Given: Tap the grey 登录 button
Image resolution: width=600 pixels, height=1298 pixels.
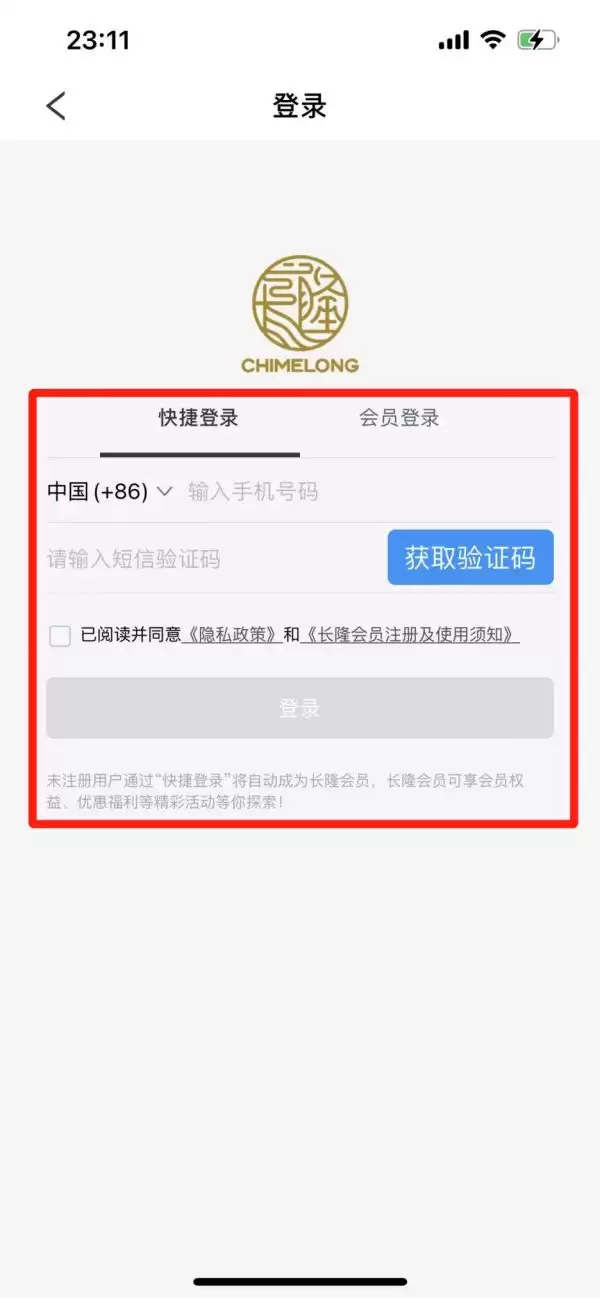Looking at the screenshot, I should 299,708.
